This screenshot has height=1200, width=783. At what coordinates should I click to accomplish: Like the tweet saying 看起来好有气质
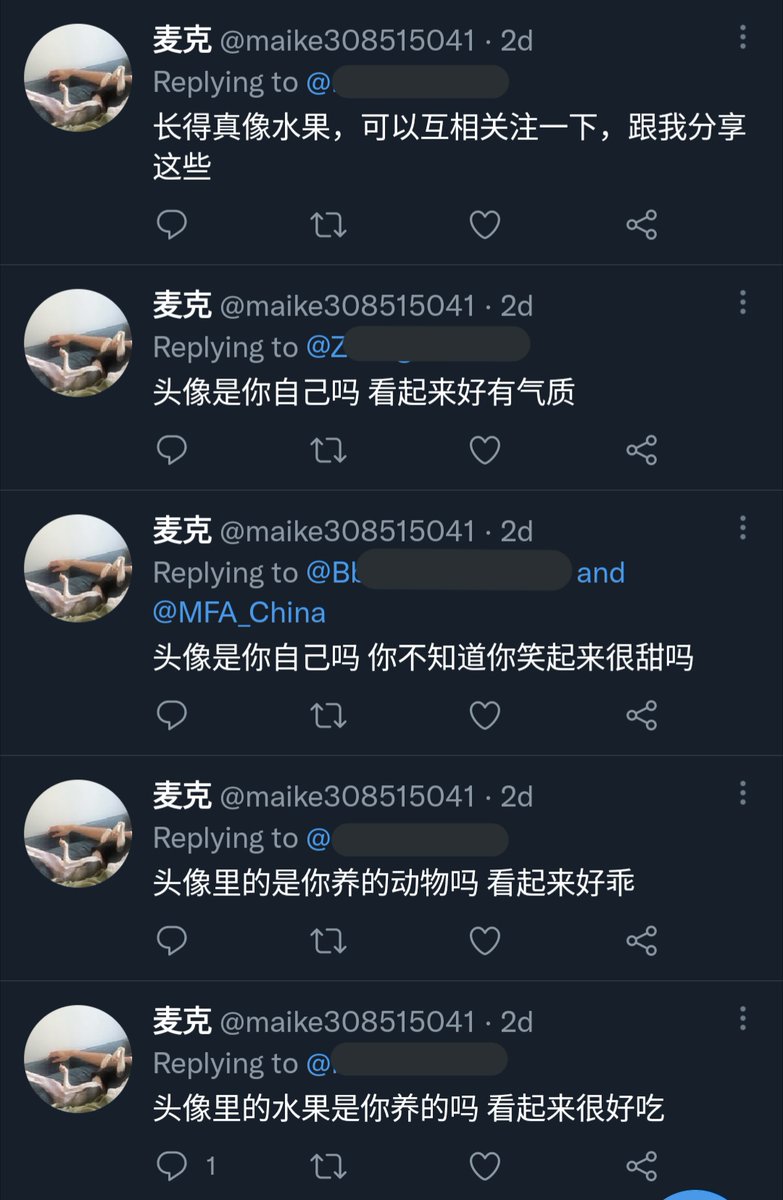click(485, 450)
